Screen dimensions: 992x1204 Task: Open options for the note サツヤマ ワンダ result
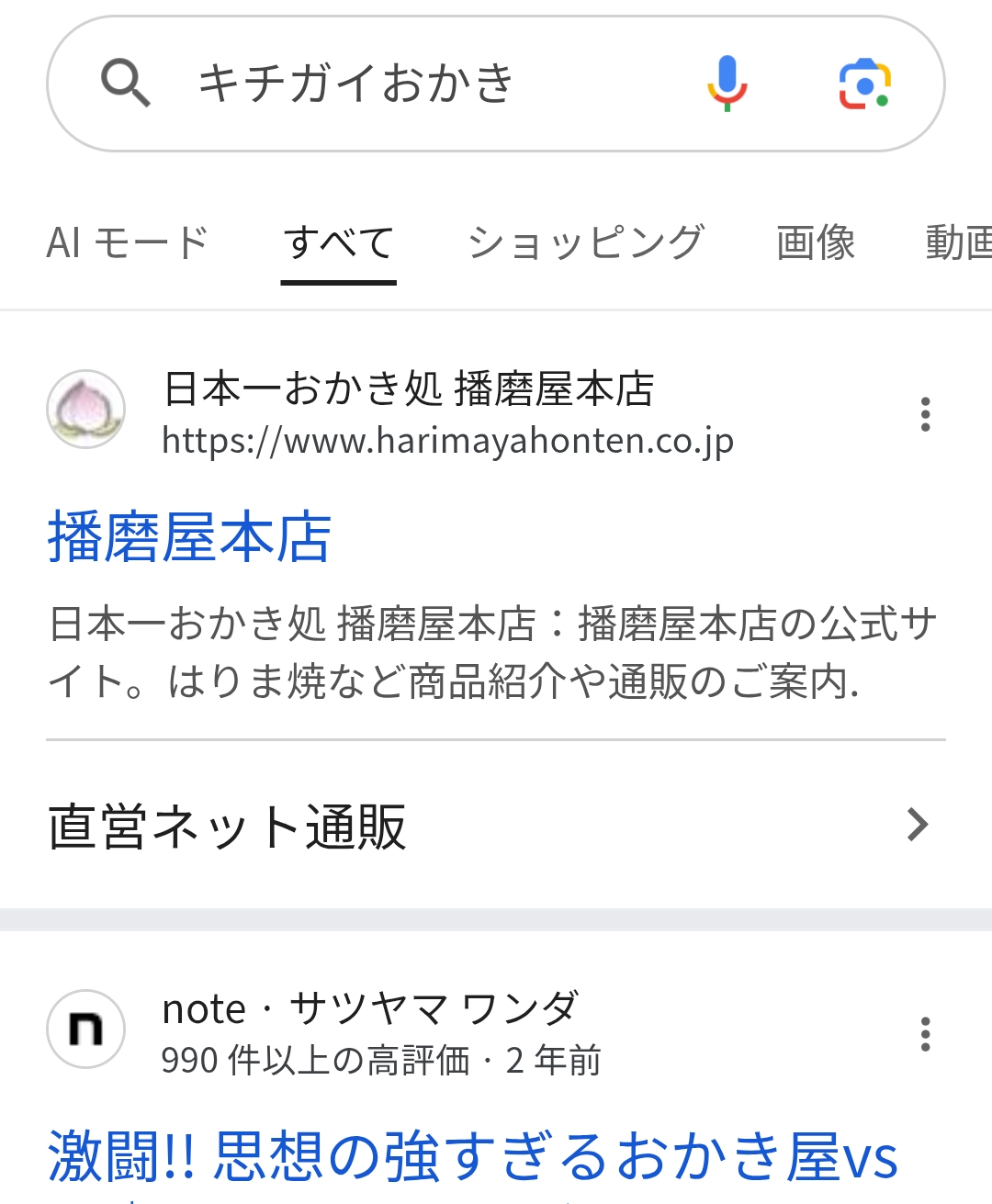925,1035
